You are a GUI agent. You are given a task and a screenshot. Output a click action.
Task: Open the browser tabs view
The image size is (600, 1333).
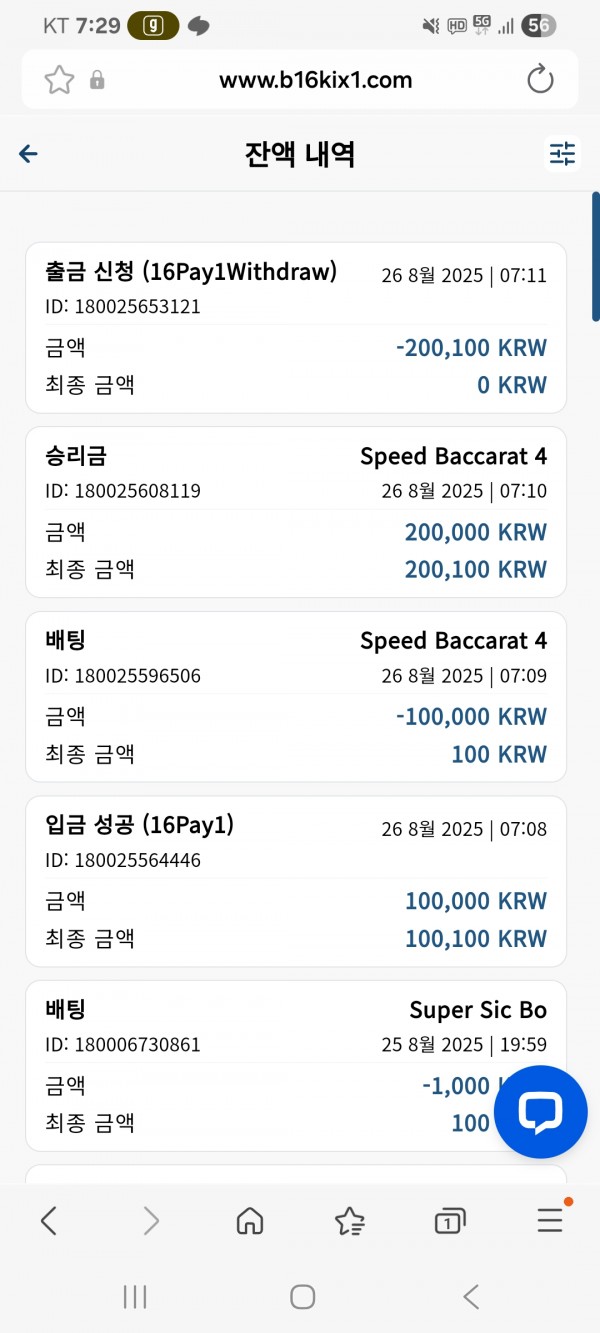(449, 1220)
